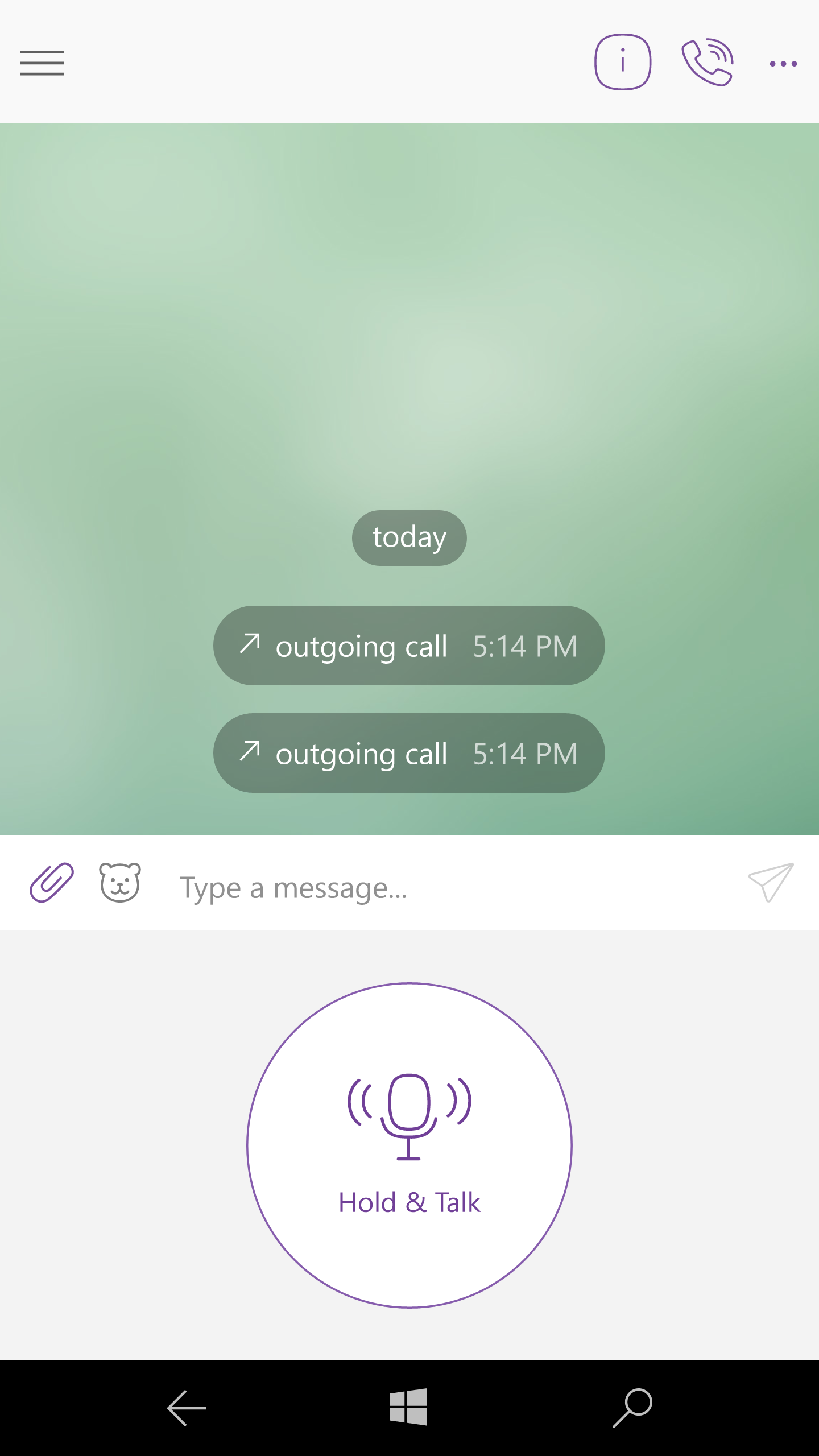
Task: Focus the Type a message field
Action: [444, 887]
